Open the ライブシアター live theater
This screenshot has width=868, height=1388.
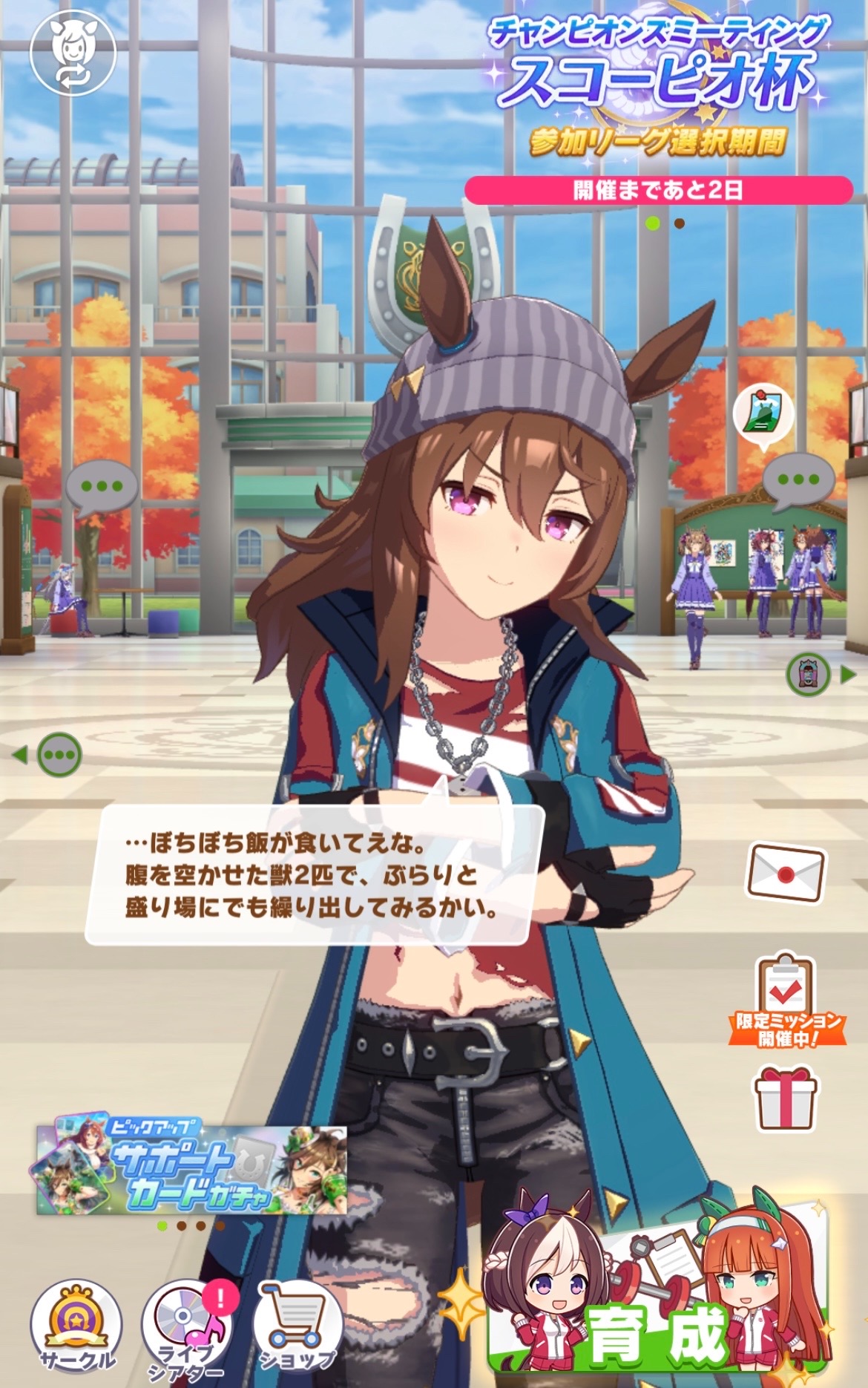187,1326
